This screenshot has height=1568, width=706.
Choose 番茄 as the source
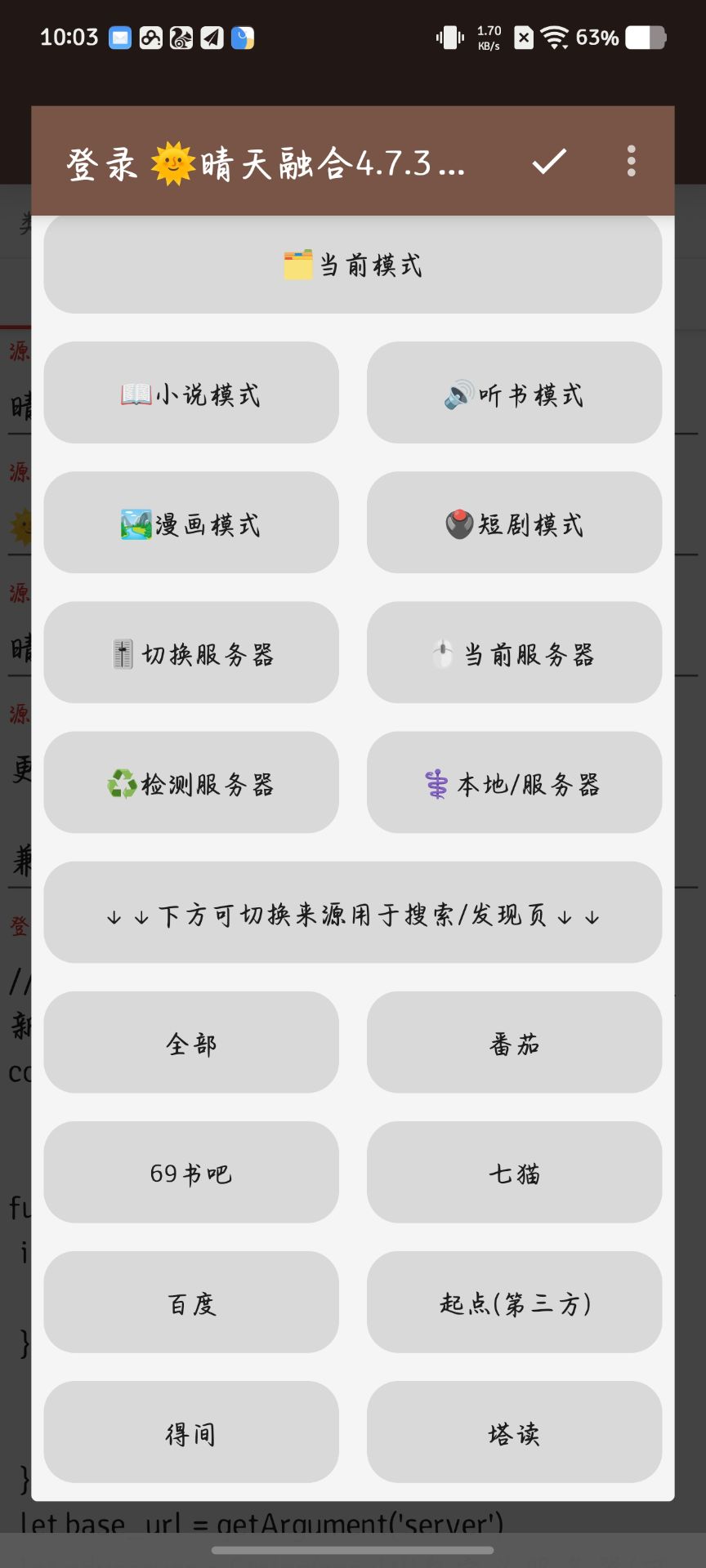(x=514, y=1042)
